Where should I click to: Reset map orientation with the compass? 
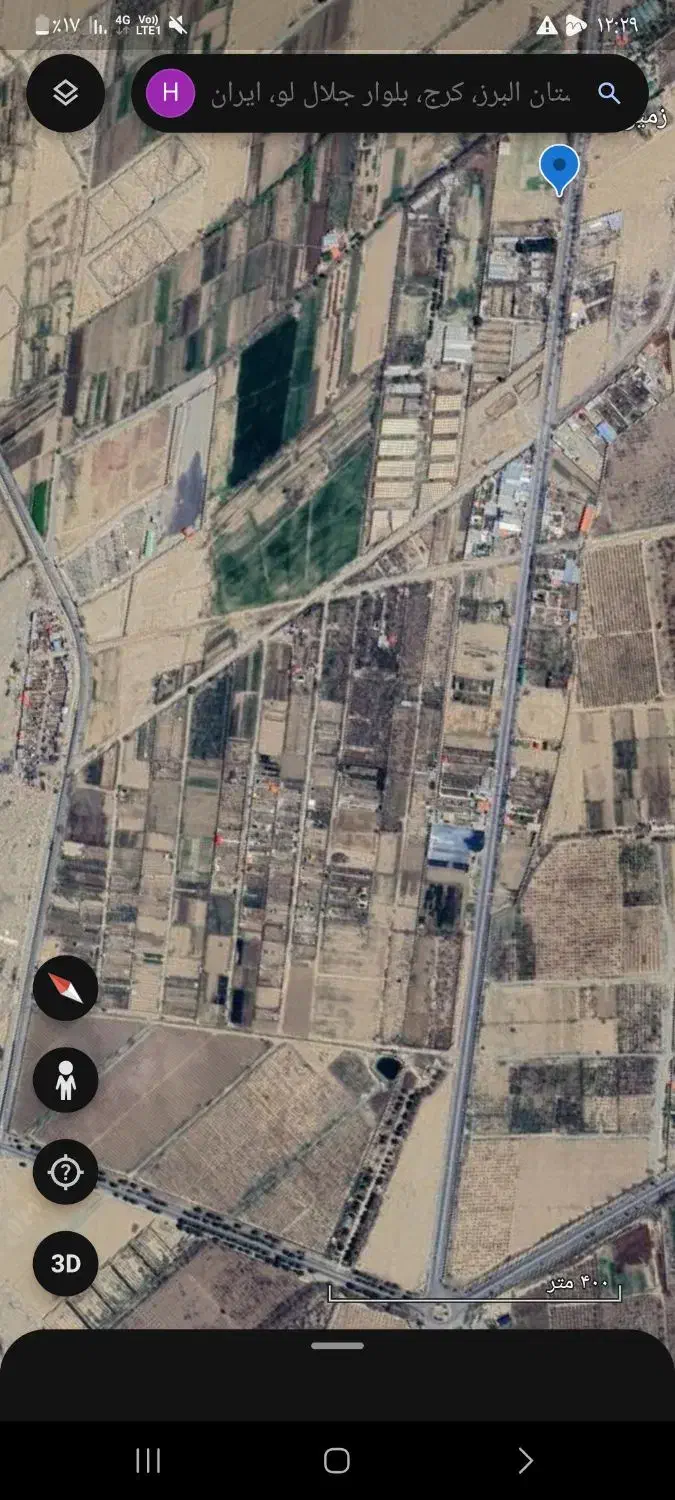[66, 988]
